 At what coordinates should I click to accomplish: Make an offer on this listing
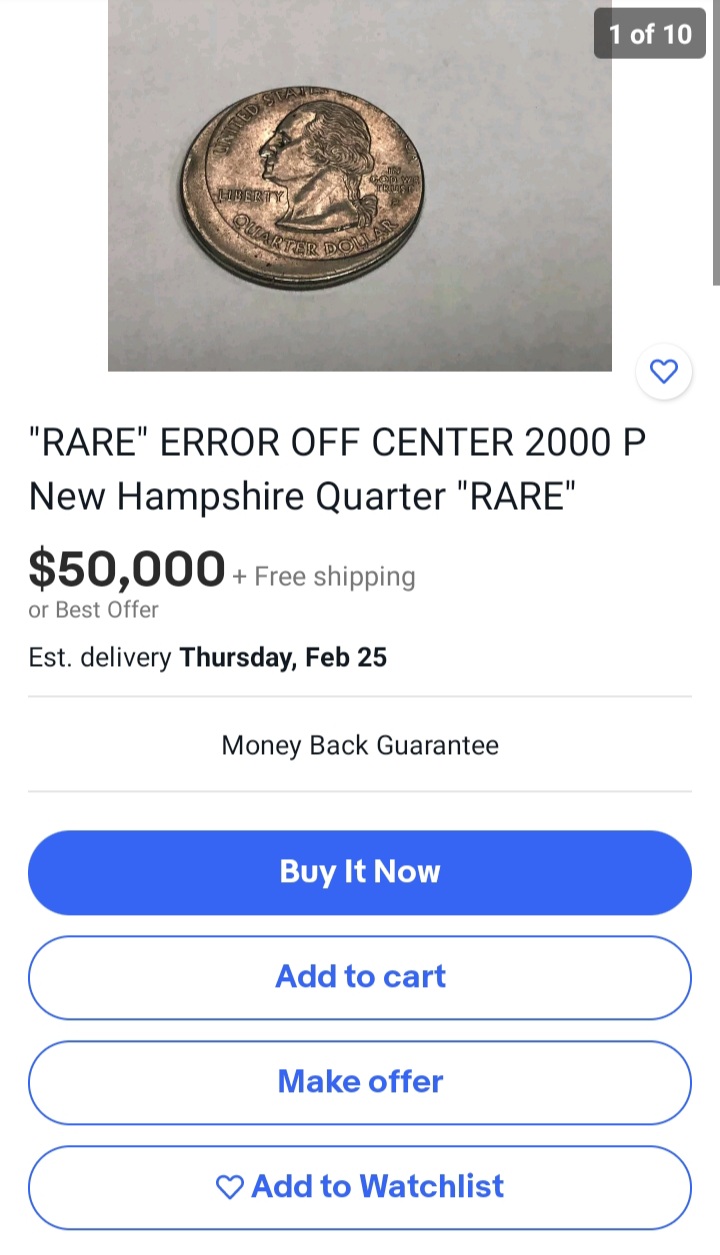[x=360, y=1082]
